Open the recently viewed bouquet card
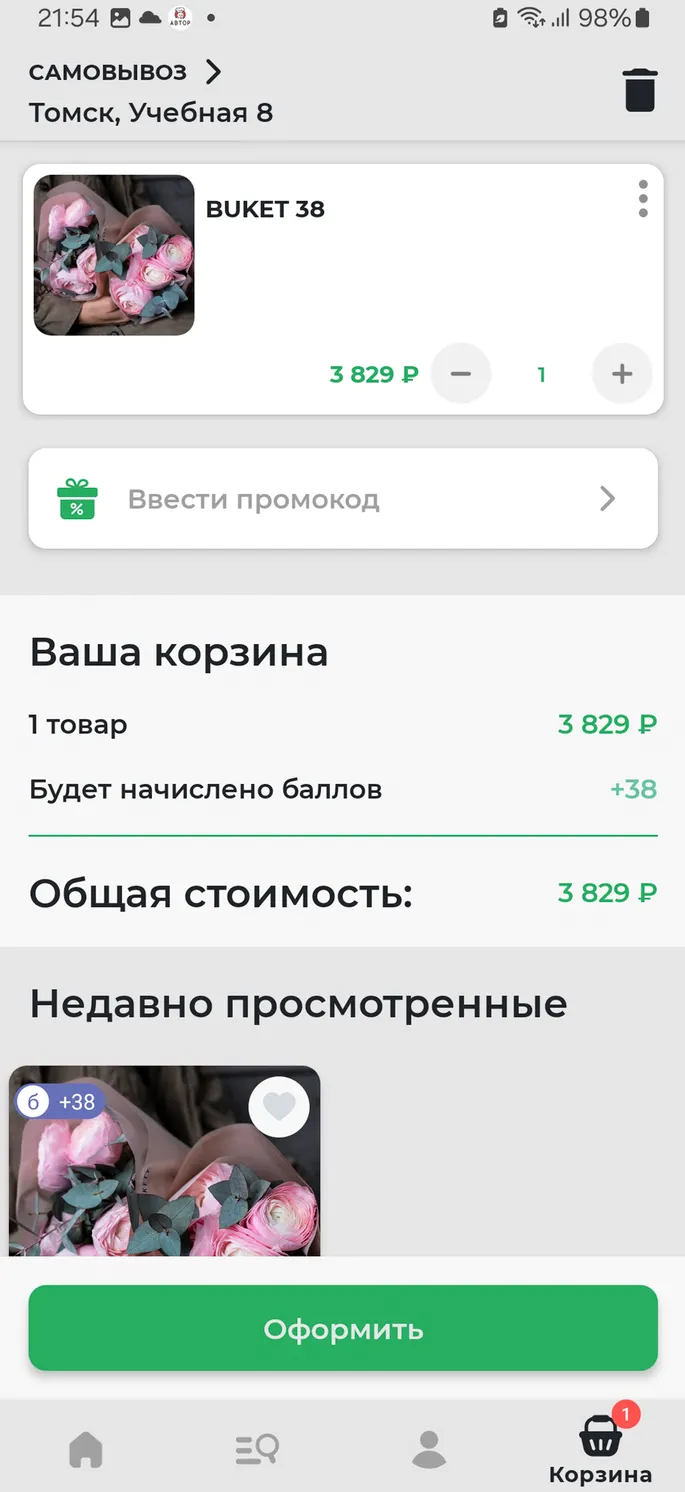 [x=165, y=1161]
